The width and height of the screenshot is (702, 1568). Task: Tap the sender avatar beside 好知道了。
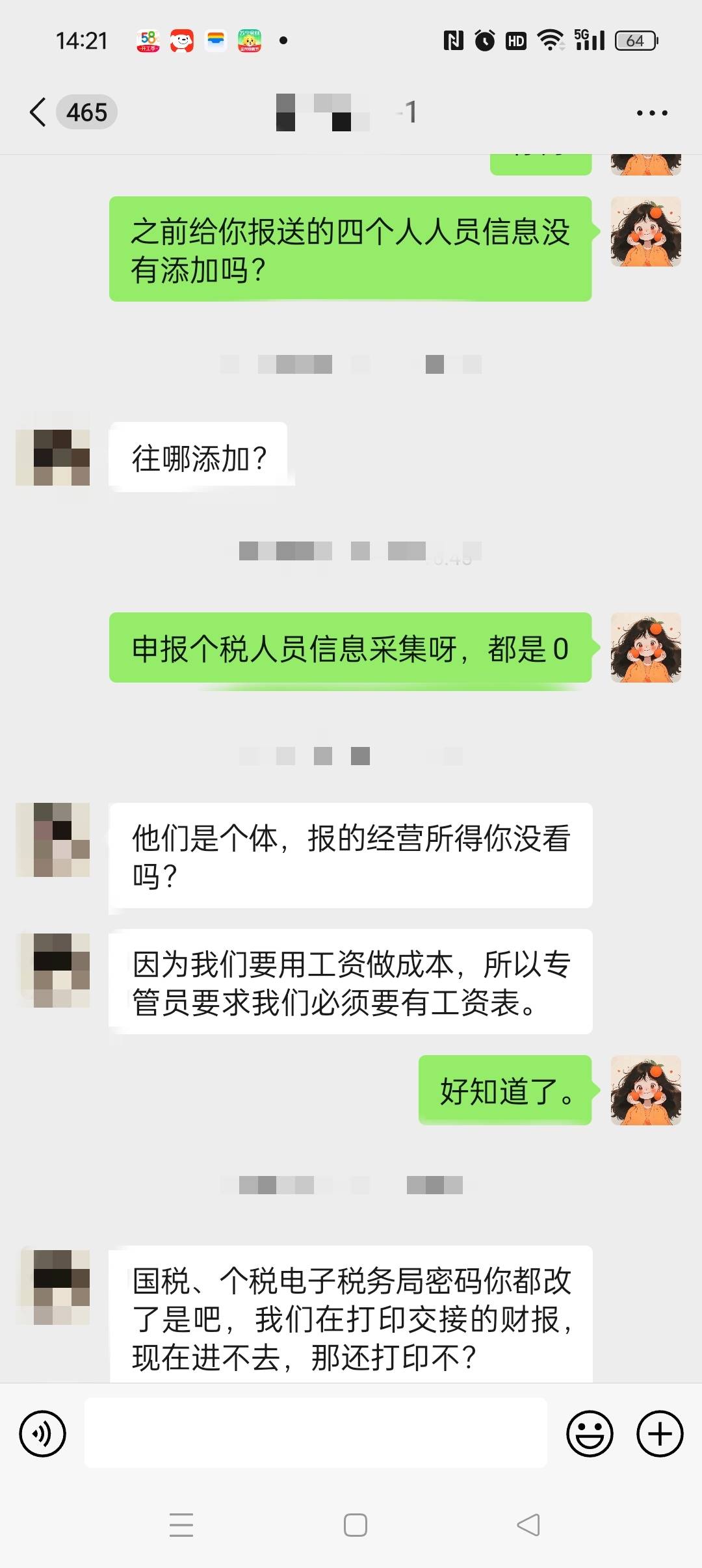point(645,1090)
